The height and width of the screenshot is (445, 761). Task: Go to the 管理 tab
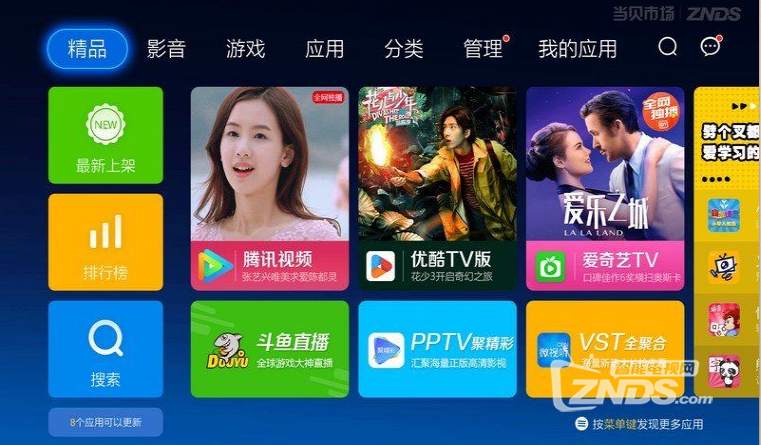click(483, 49)
